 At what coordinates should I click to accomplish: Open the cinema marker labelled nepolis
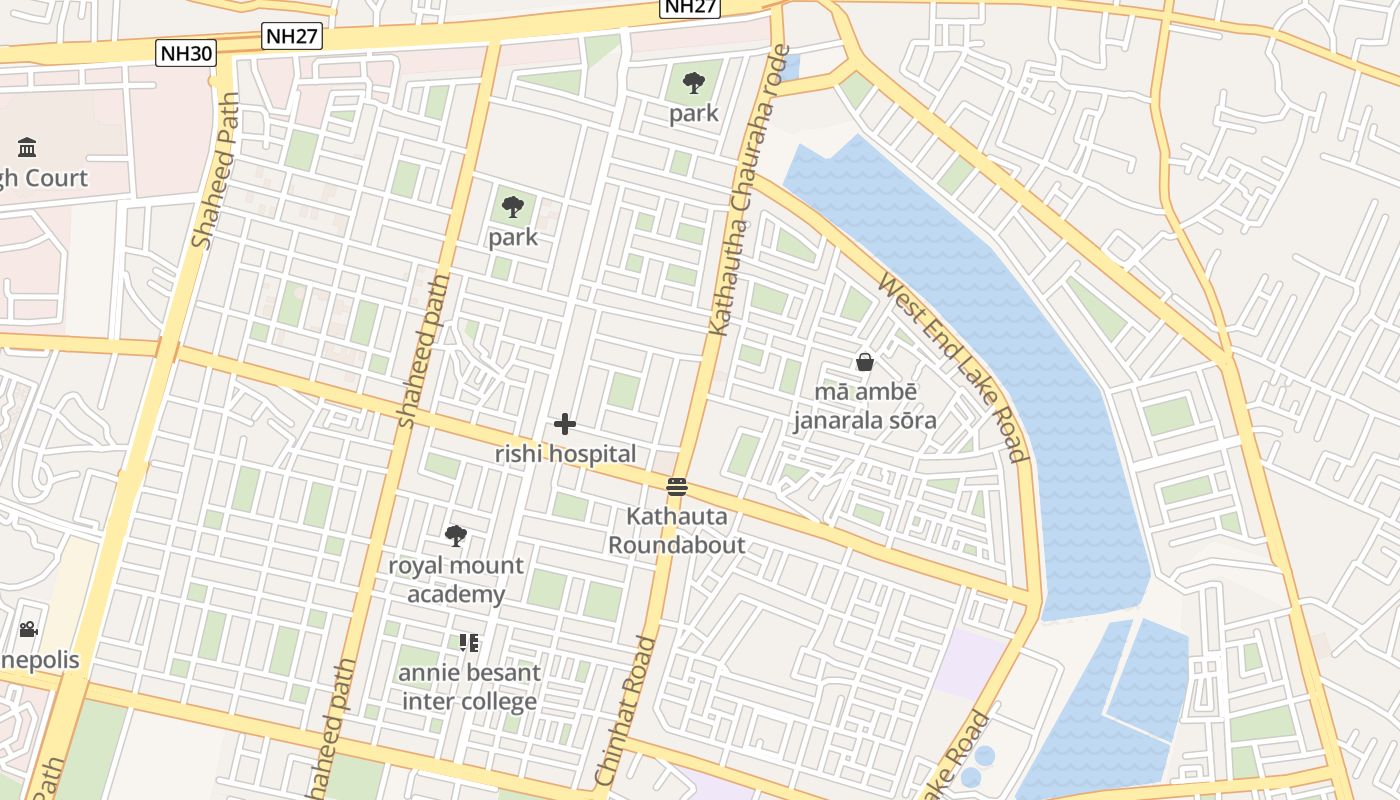[x=28, y=630]
